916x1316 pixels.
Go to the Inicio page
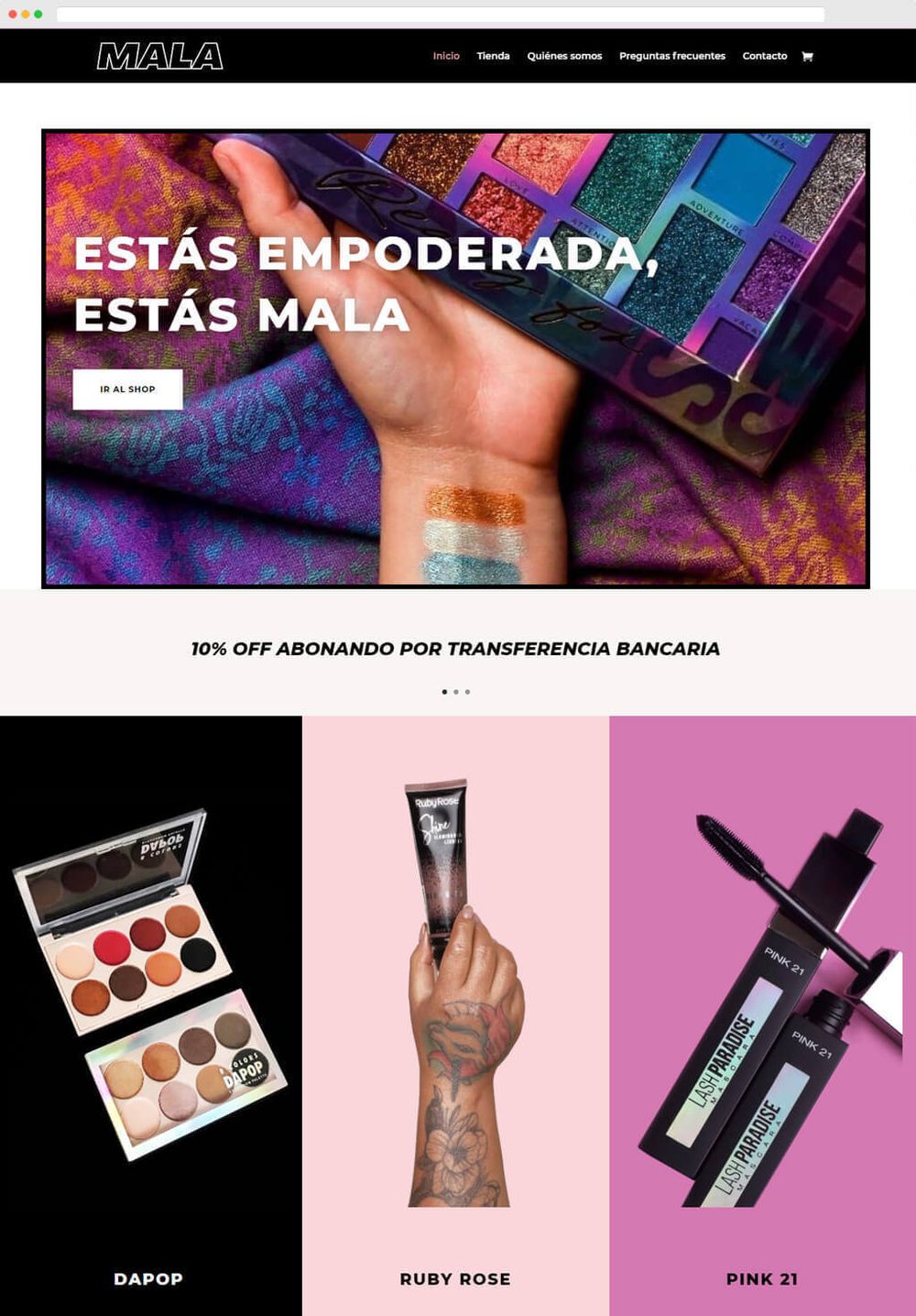pos(446,56)
